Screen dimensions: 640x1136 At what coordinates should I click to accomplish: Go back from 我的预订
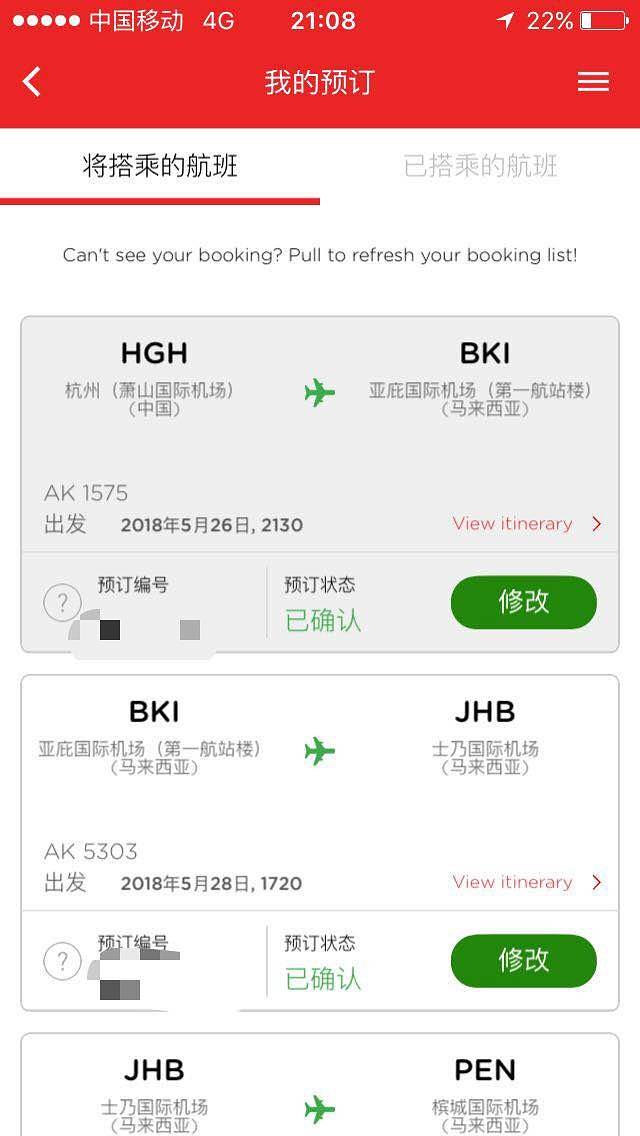32,82
